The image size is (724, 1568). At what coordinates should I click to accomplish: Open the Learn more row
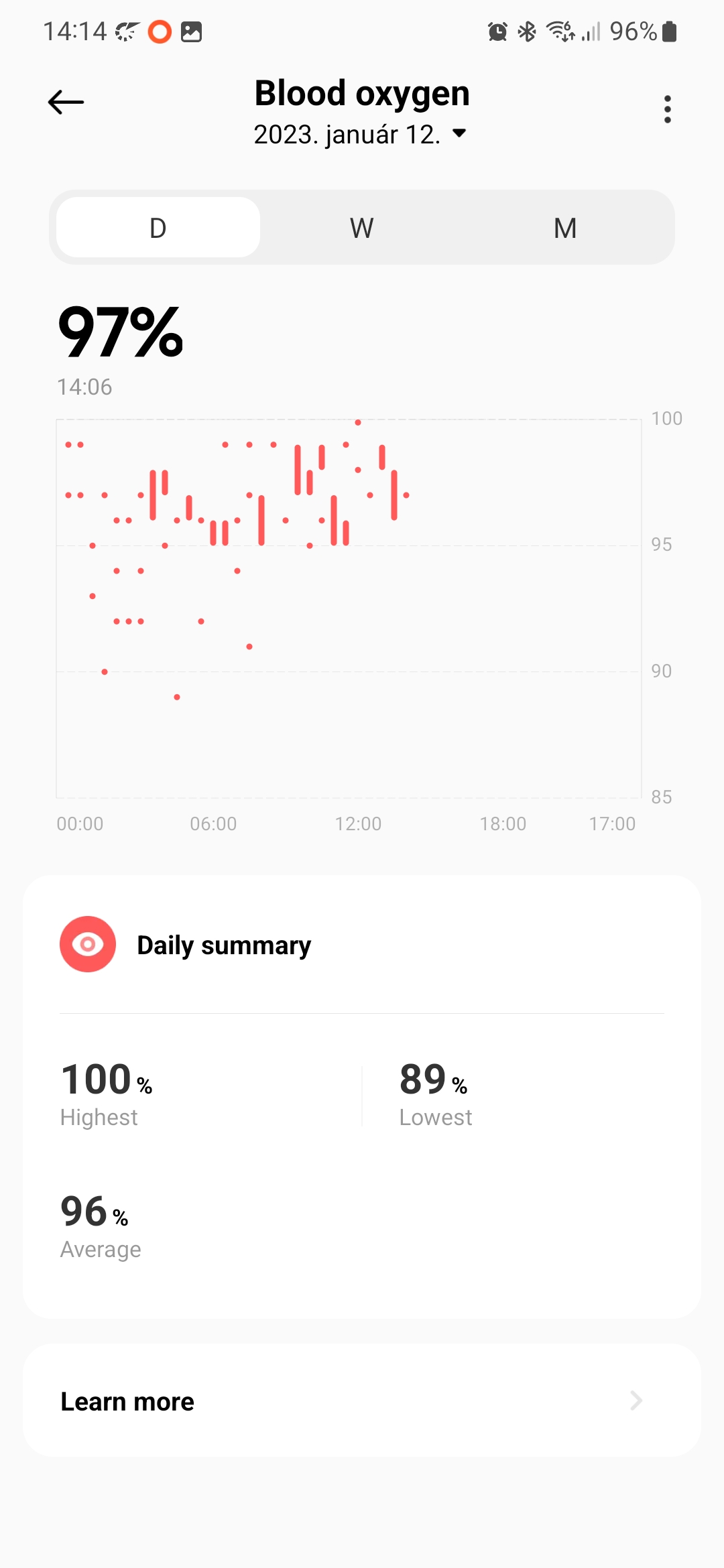click(362, 1400)
